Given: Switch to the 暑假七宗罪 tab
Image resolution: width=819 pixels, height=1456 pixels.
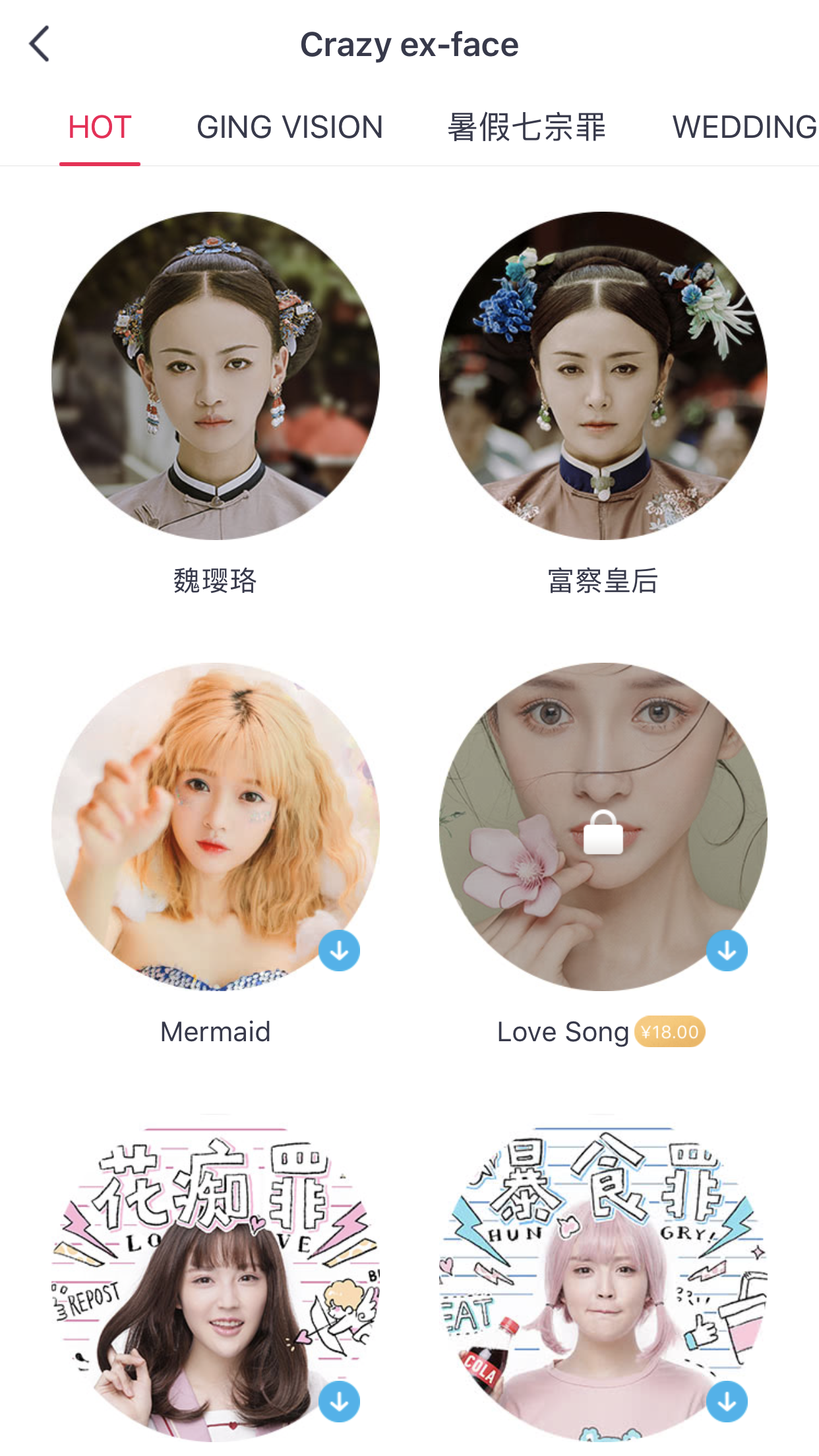Looking at the screenshot, I should pyautogui.click(x=526, y=127).
